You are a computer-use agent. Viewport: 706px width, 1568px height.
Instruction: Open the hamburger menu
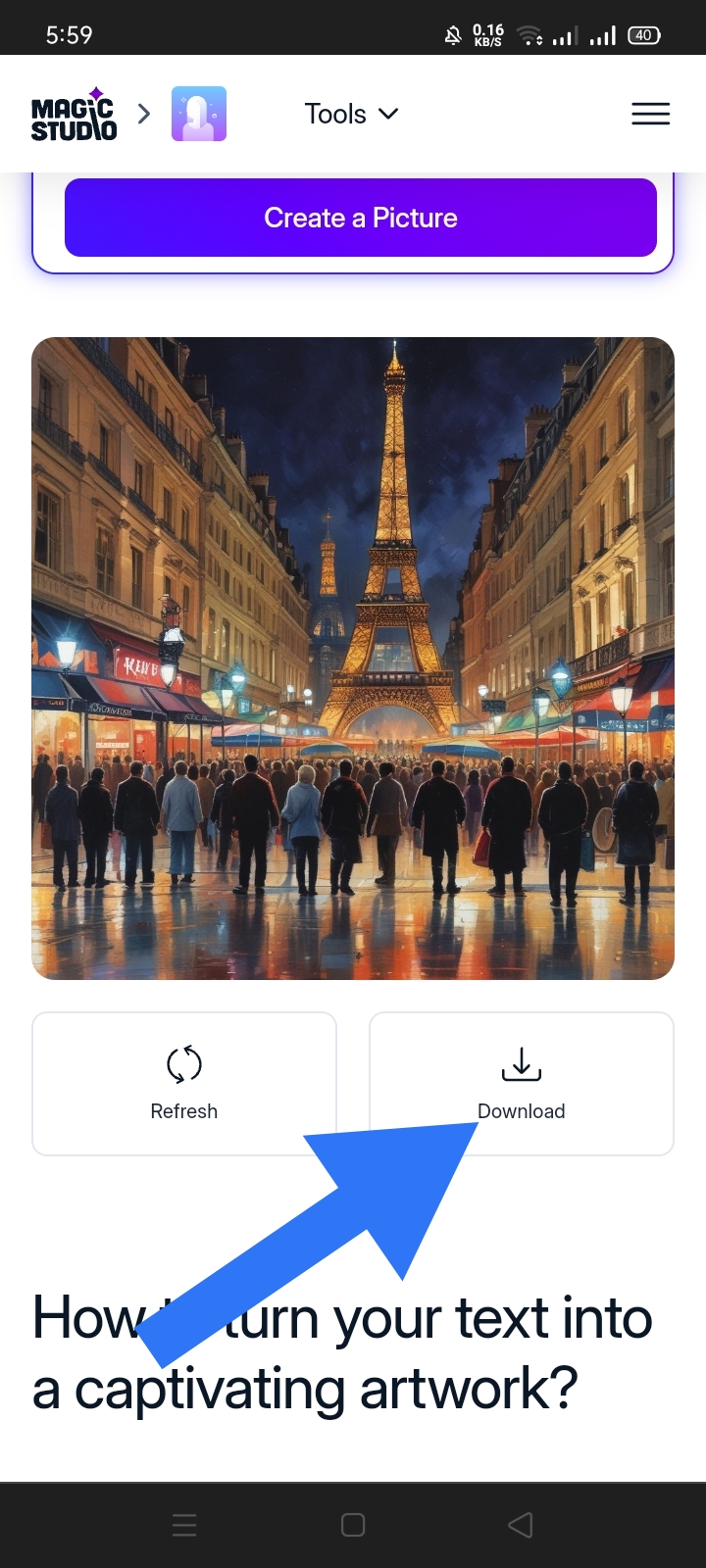(x=650, y=114)
